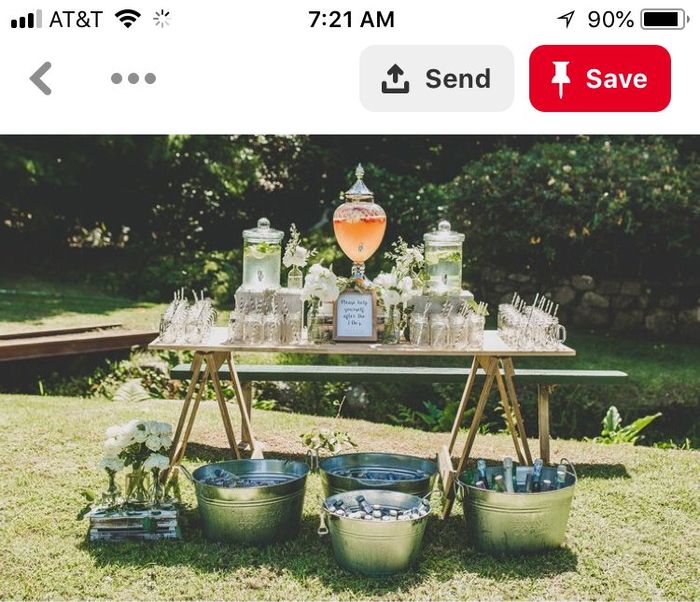Save this pin to a board

[599, 78]
